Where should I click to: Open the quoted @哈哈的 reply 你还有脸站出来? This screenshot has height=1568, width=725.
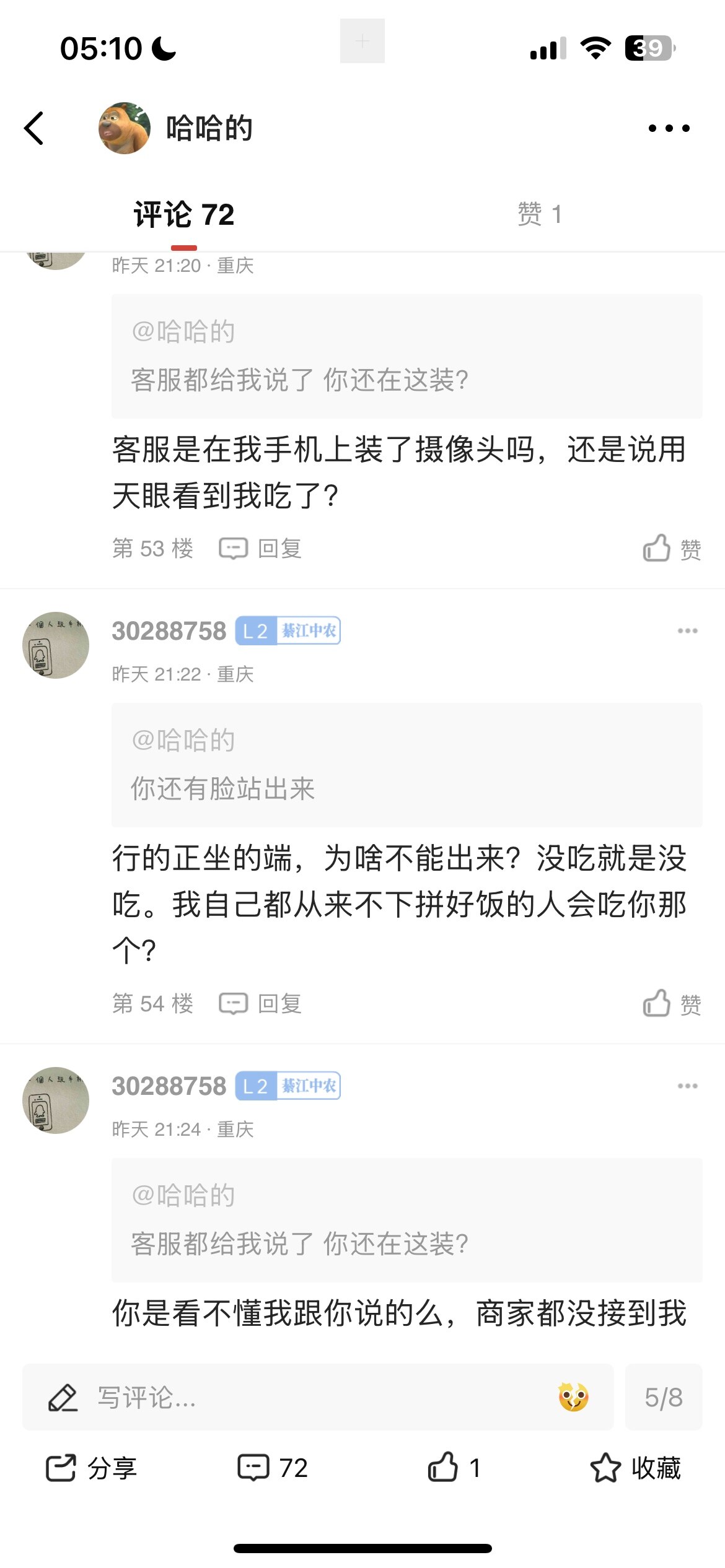407,765
